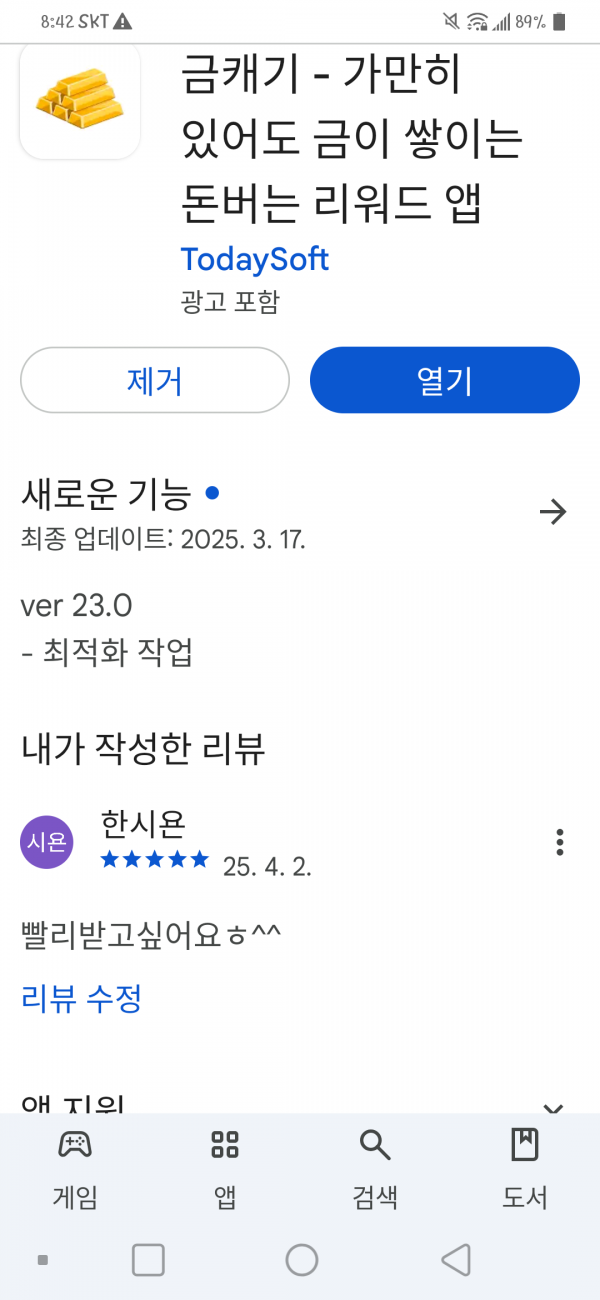Tap the system home button
This screenshot has height=1300, width=600.
(301, 1260)
